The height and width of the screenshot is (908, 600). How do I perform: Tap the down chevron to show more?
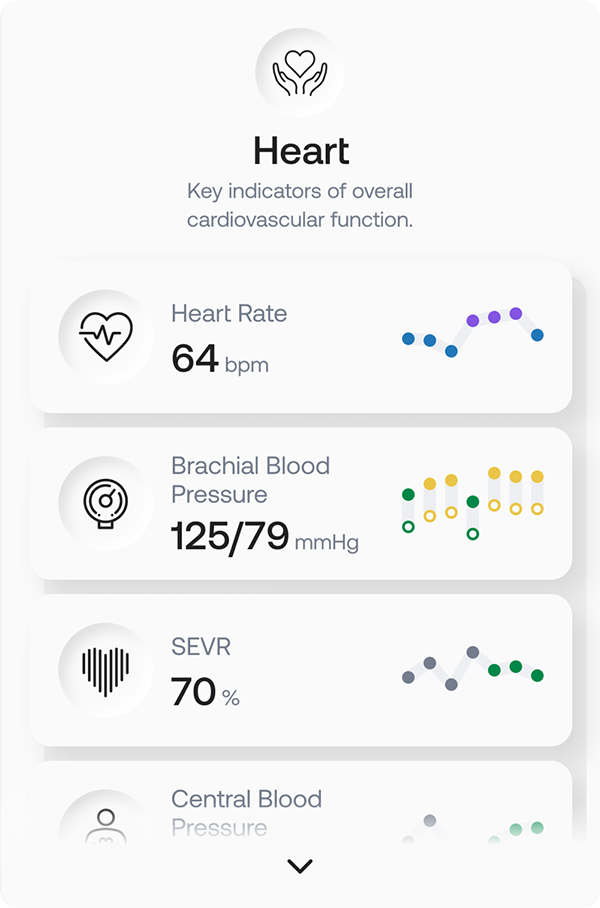[300, 866]
